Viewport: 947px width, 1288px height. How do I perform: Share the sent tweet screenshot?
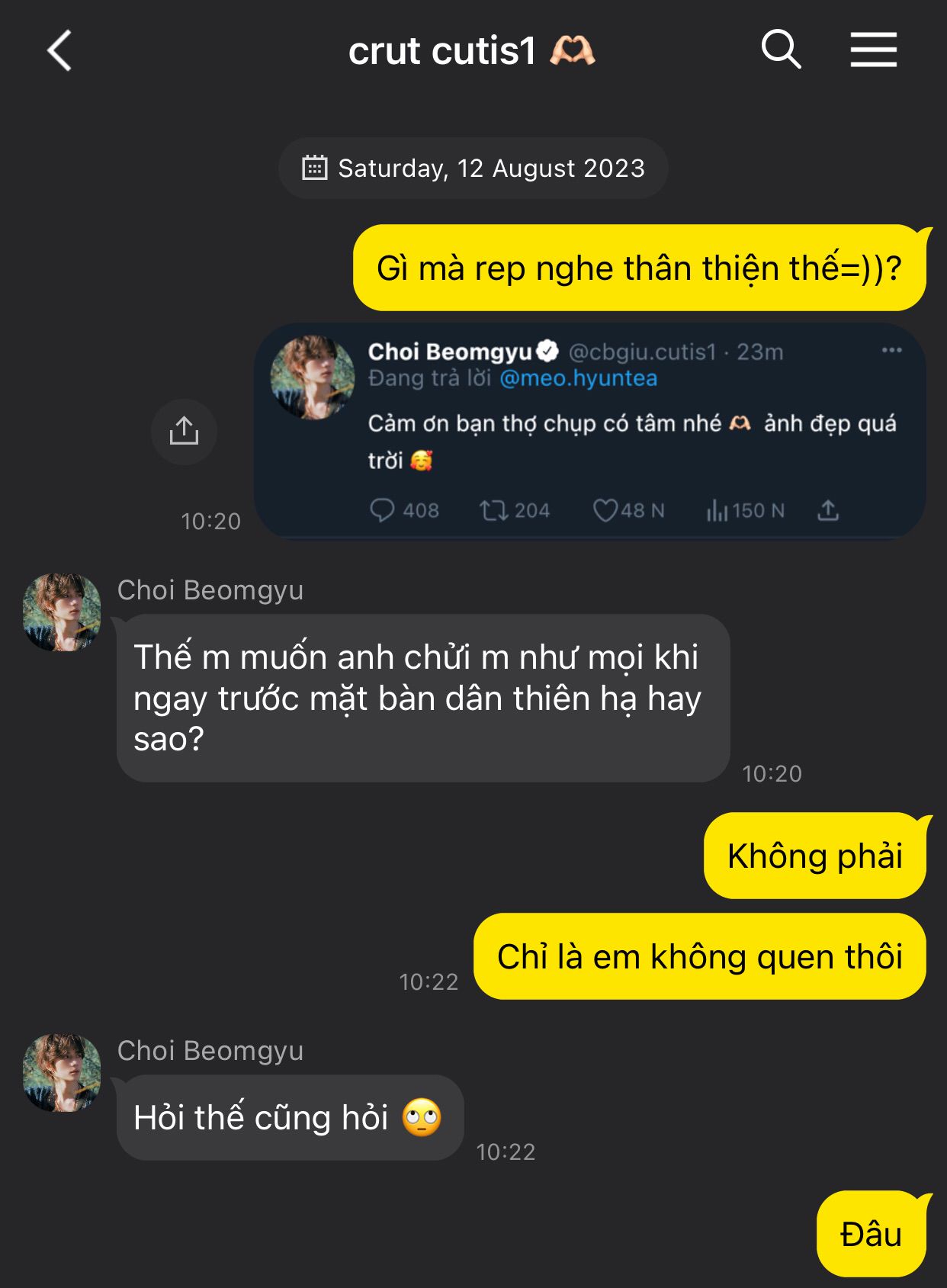pos(184,431)
